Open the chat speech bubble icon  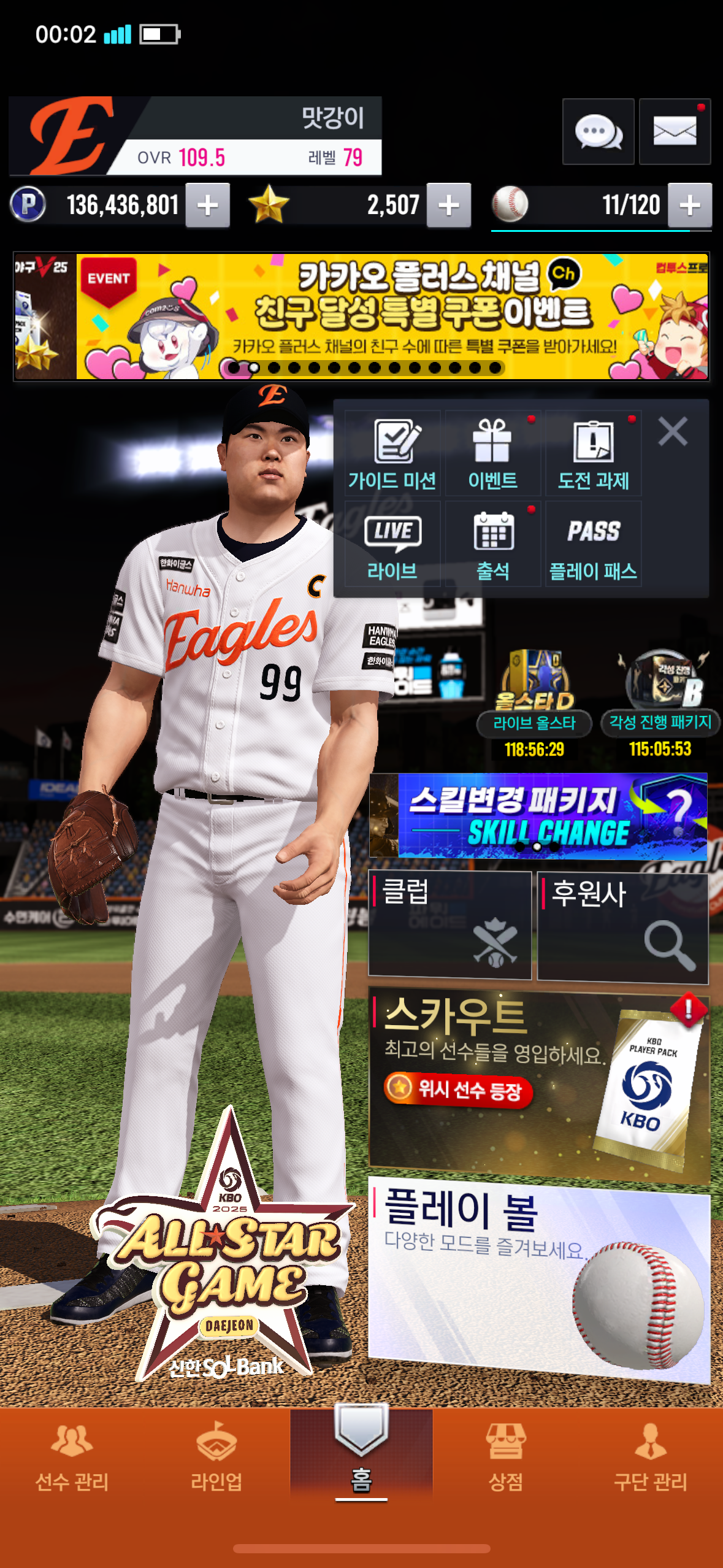tap(598, 131)
